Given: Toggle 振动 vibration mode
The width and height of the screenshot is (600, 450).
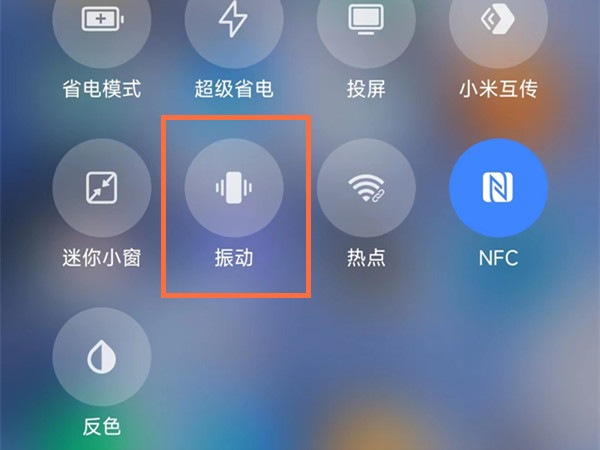Looking at the screenshot, I should click(234, 188).
